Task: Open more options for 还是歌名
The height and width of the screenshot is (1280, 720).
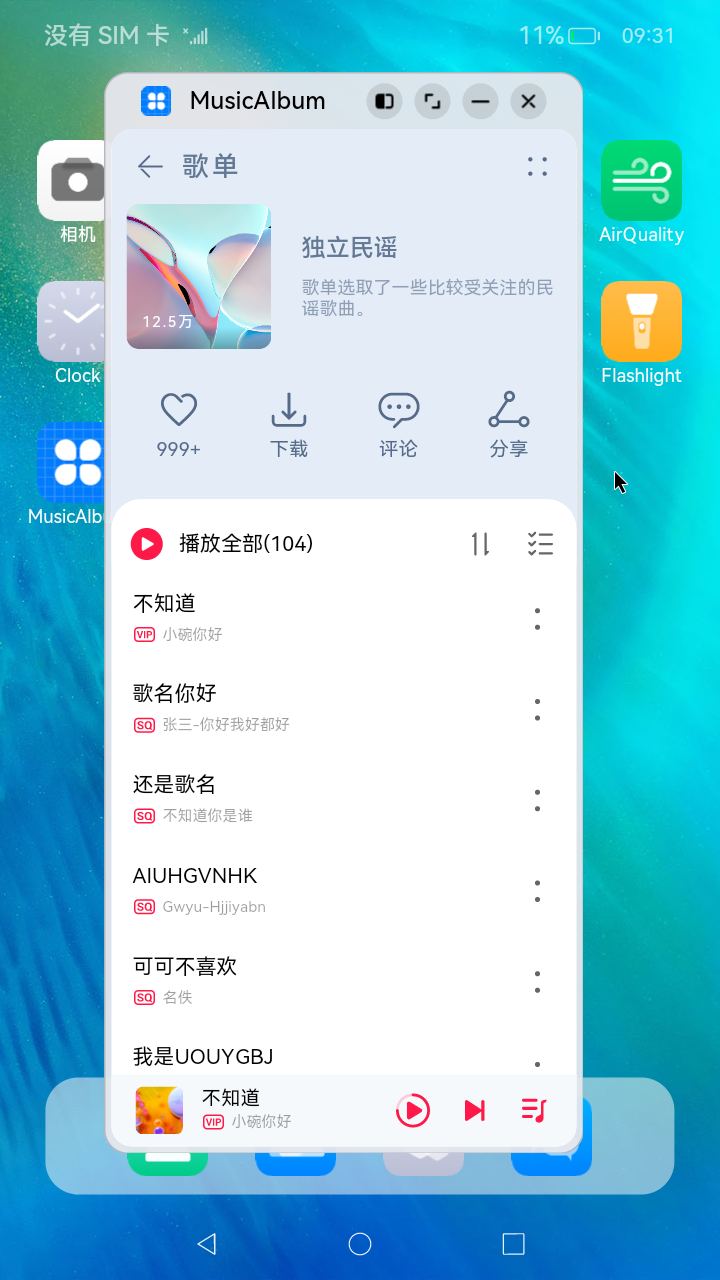Action: (537, 800)
